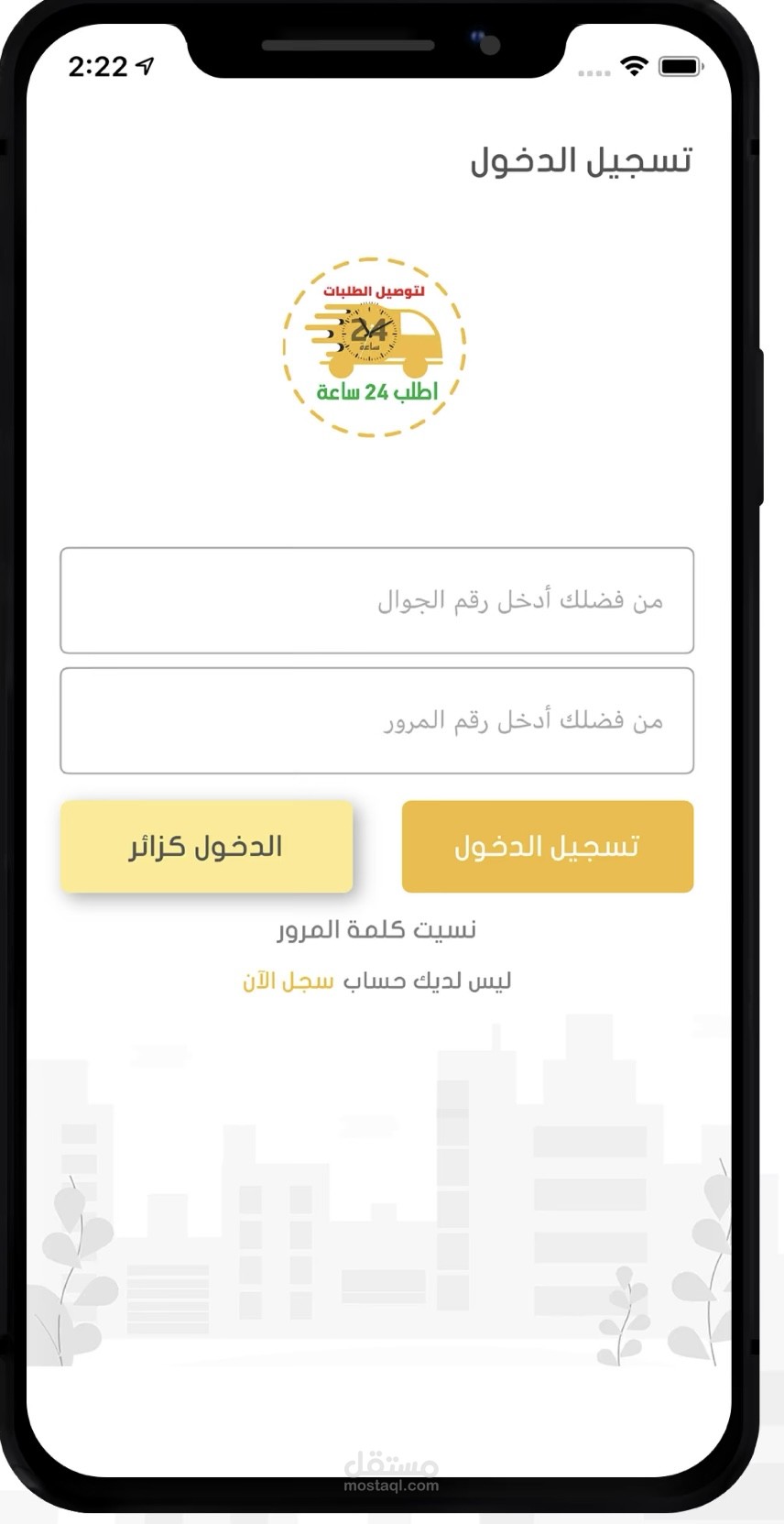Tap سجل الآن to register now

click(288, 981)
